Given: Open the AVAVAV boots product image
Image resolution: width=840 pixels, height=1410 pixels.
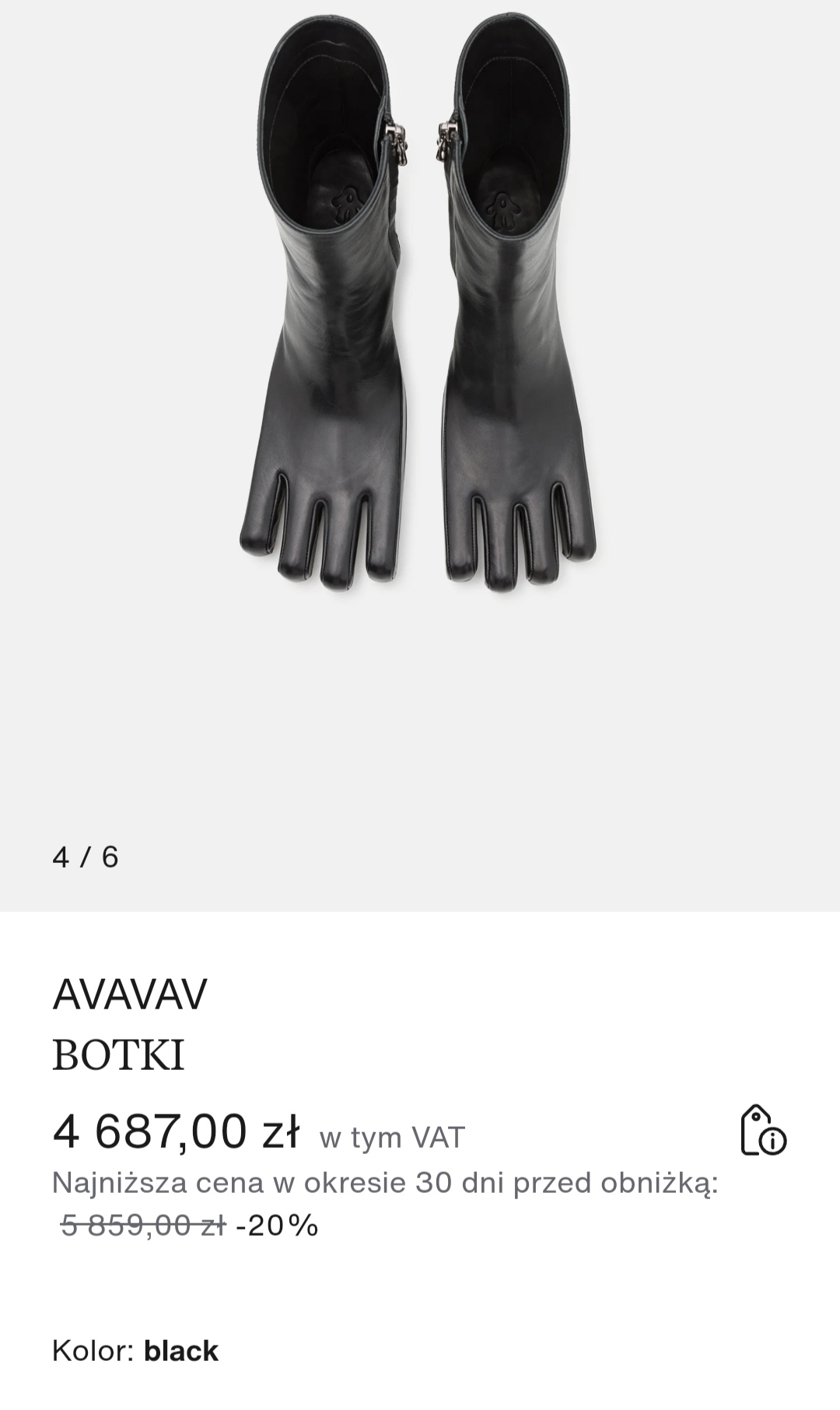Looking at the screenshot, I should coord(420,455).
